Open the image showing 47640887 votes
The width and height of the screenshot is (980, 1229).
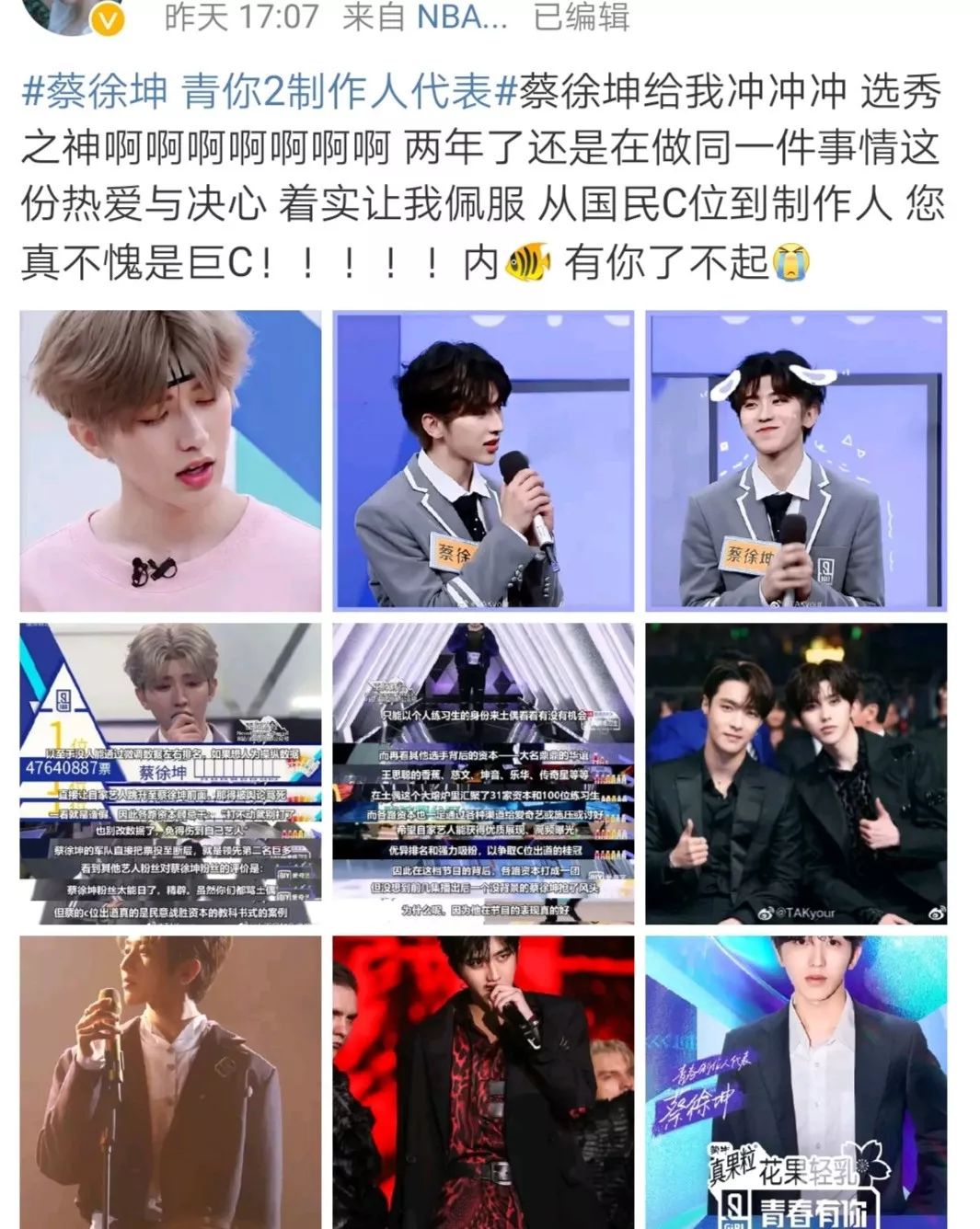point(170,774)
